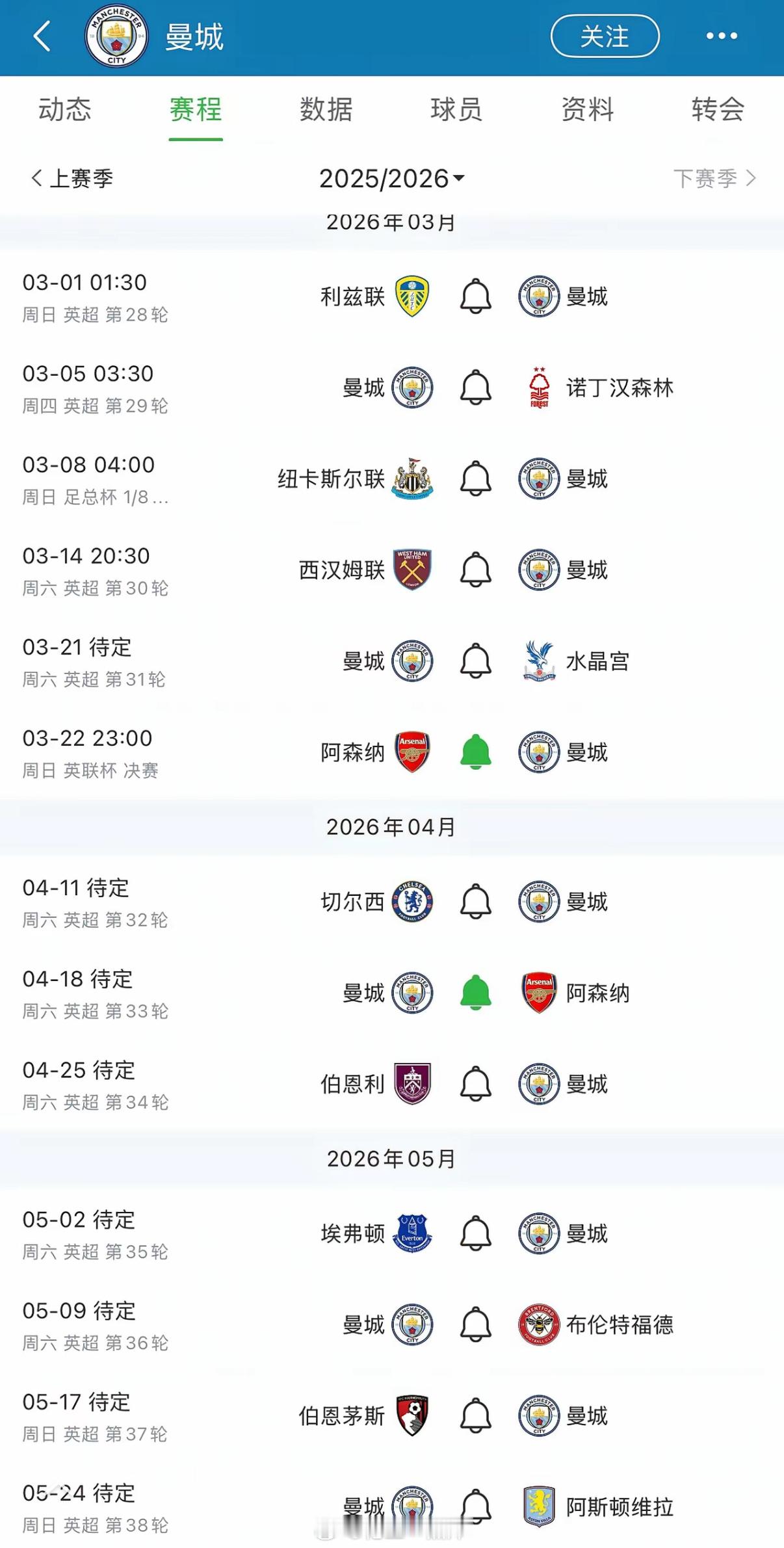
Task: Switch to the 资料 tab
Action: pyautogui.click(x=587, y=109)
